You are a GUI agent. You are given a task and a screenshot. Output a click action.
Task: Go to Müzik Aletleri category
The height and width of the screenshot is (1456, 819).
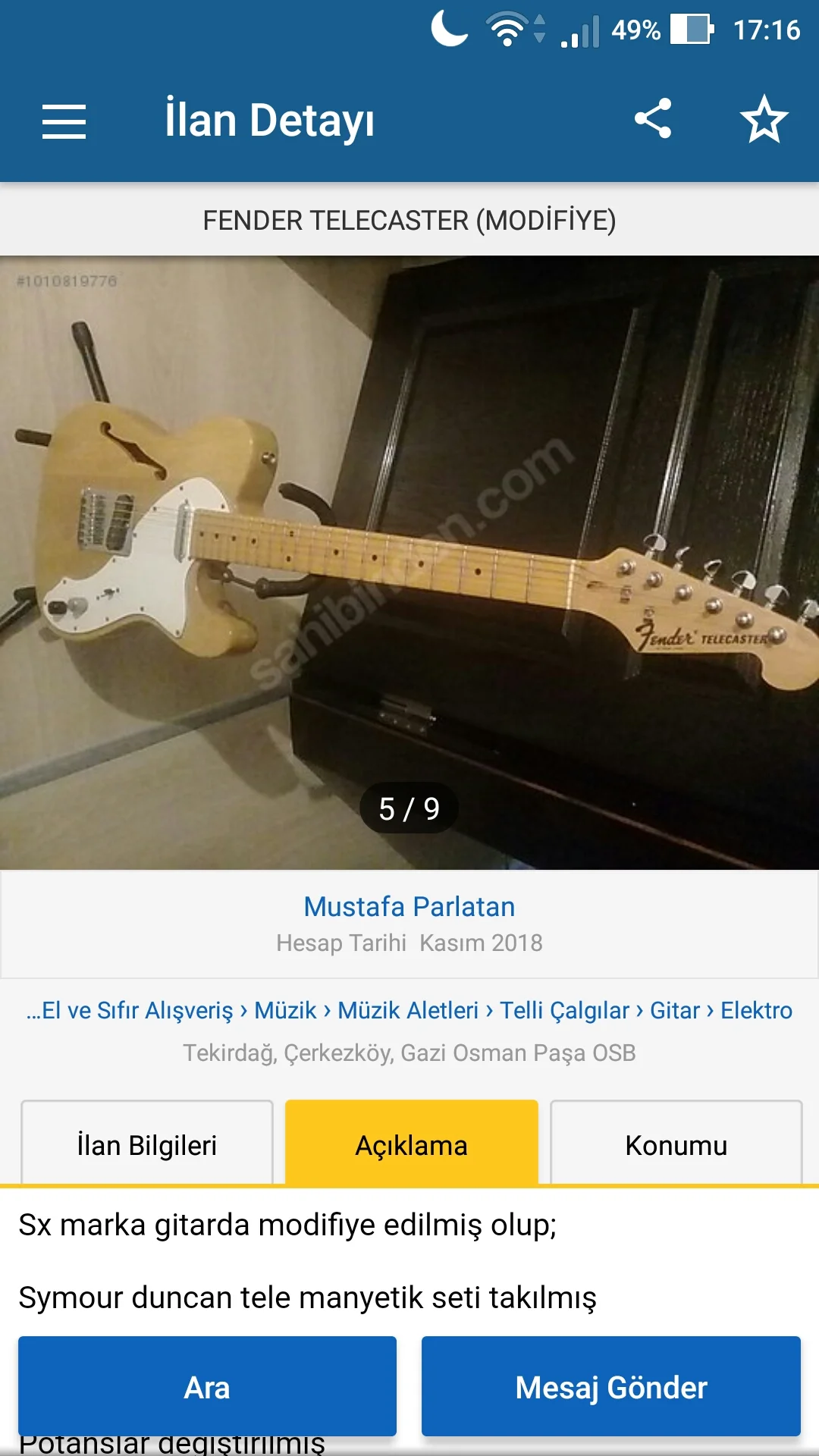(408, 1010)
